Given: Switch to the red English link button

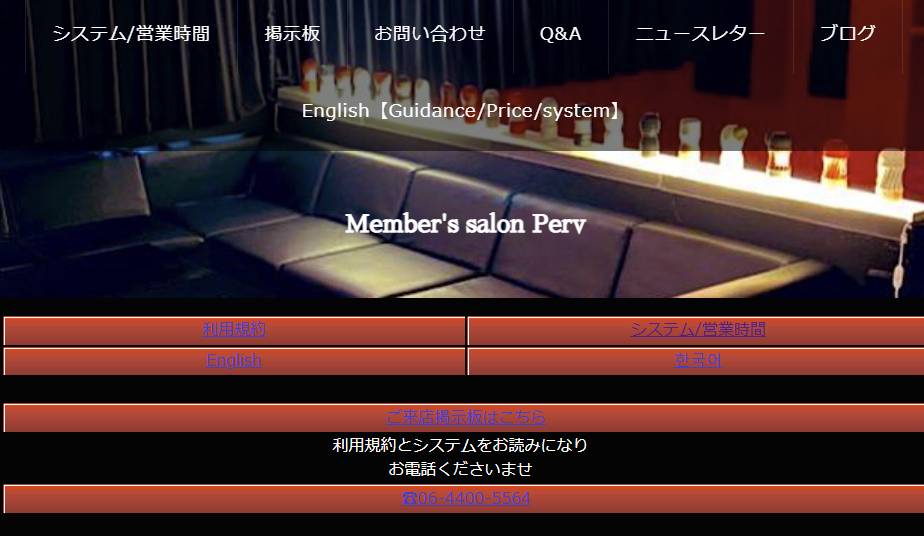Looking at the screenshot, I should (234, 361).
